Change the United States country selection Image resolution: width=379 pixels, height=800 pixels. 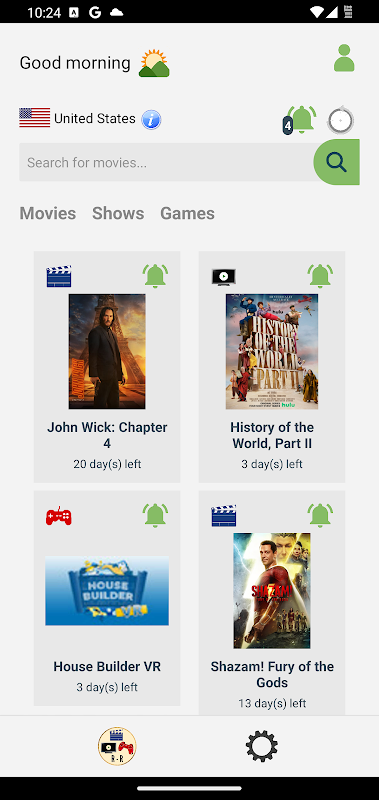click(x=77, y=118)
